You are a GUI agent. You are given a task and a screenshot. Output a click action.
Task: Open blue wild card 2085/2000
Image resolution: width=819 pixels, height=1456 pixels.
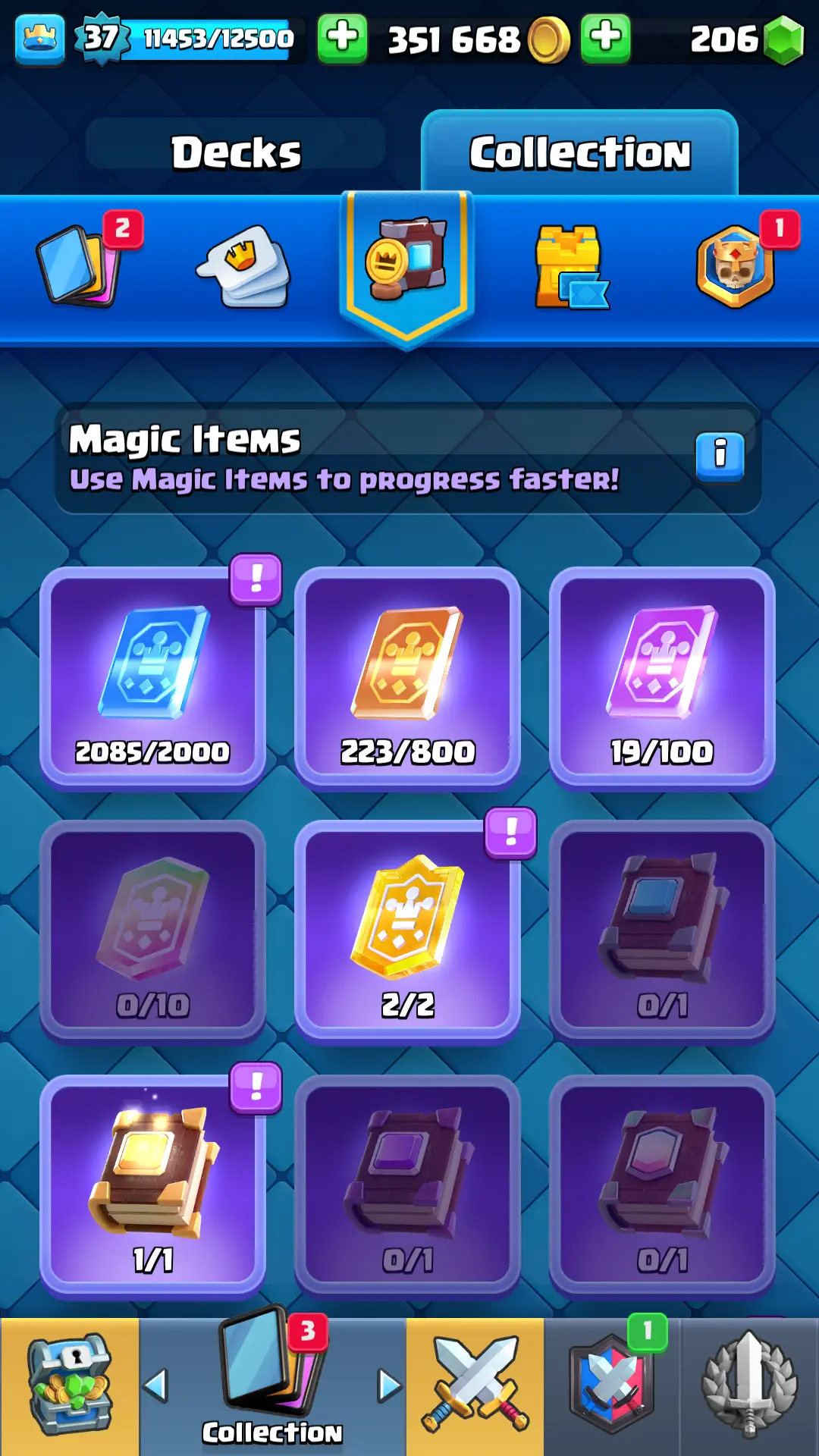coord(152,677)
